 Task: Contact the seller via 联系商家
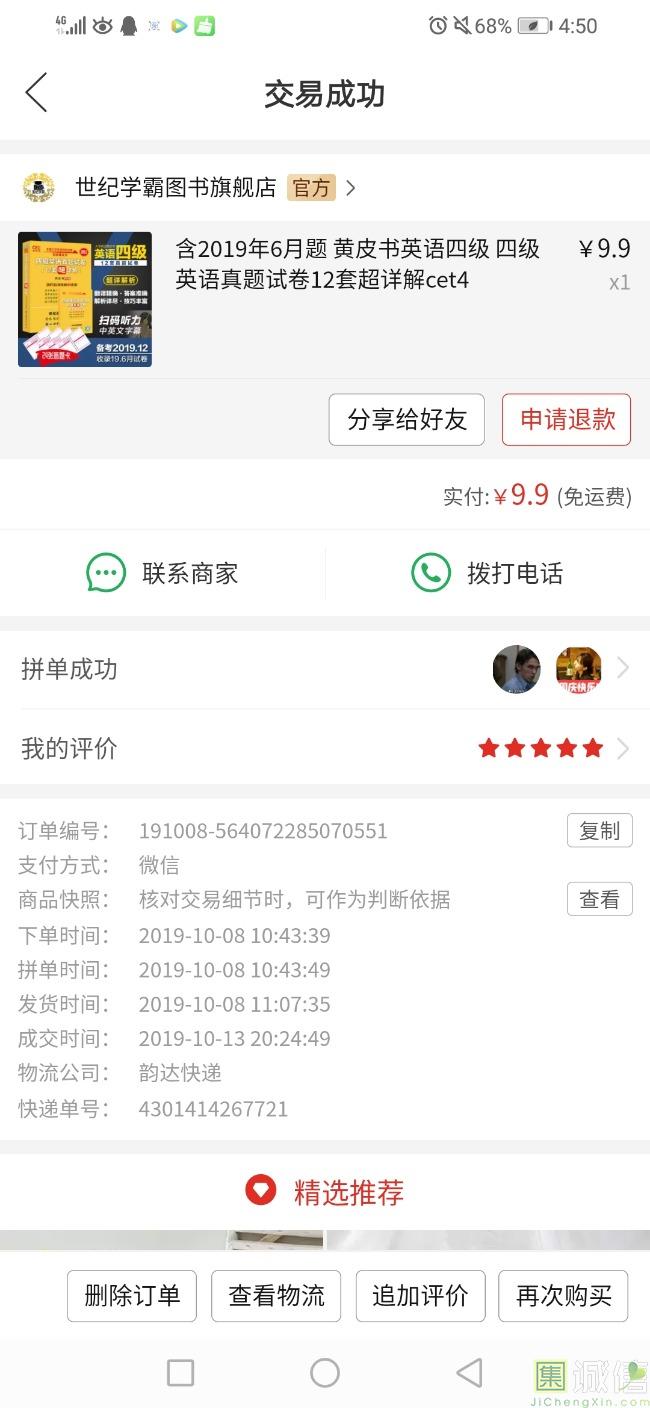tap(163, 573)
